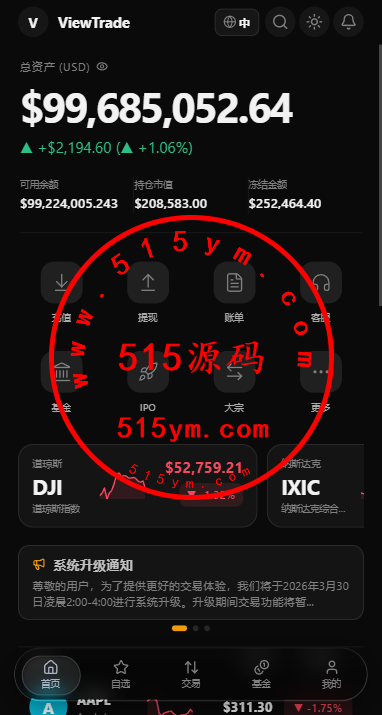Screen dimensions: 382x715
Task: Open the language switcher button
Action: pyautogui.click(x=237, y=22)
